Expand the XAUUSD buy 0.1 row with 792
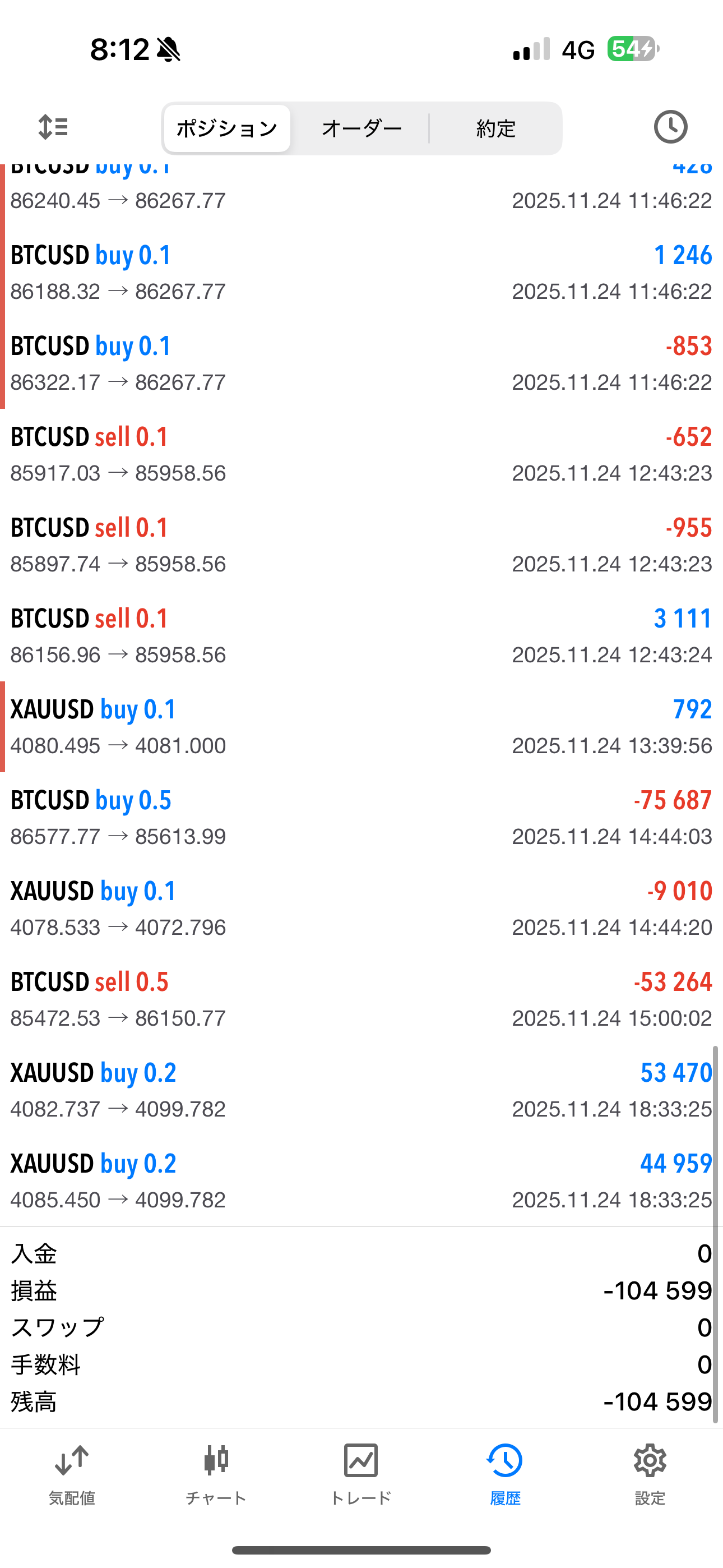This screenshot has width=723, height=1568. 361,727
